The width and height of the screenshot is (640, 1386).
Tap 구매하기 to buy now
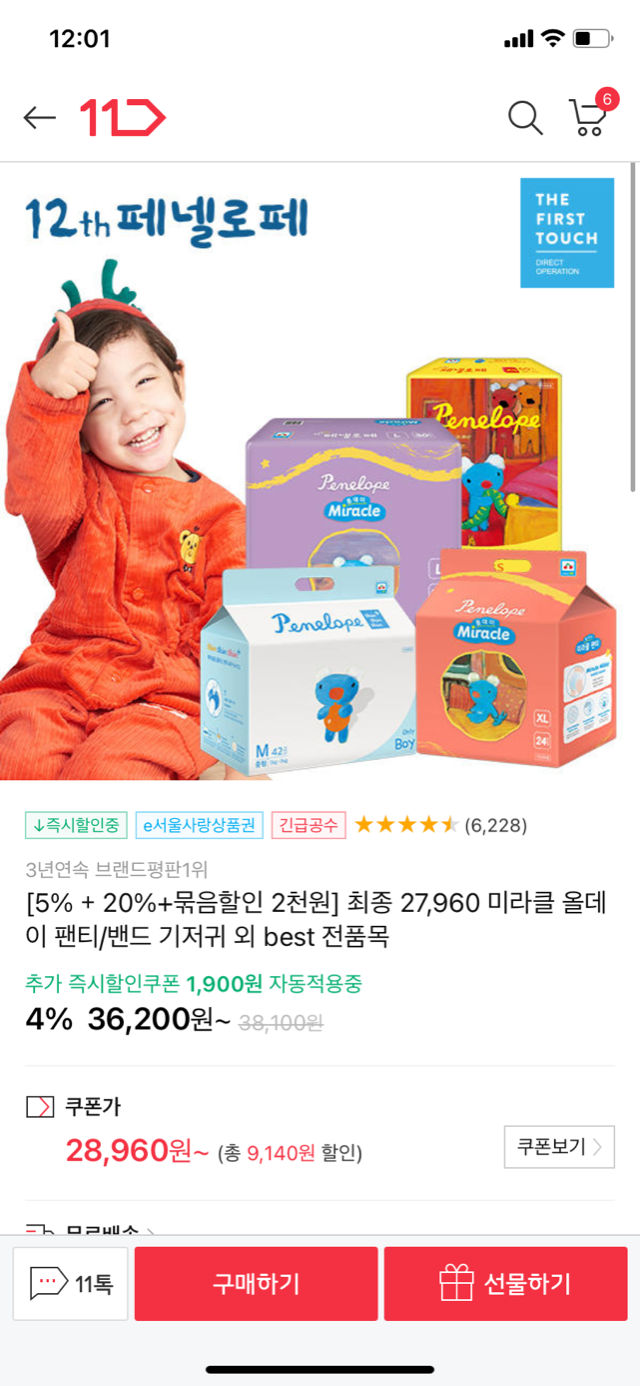click(256, 1283)
